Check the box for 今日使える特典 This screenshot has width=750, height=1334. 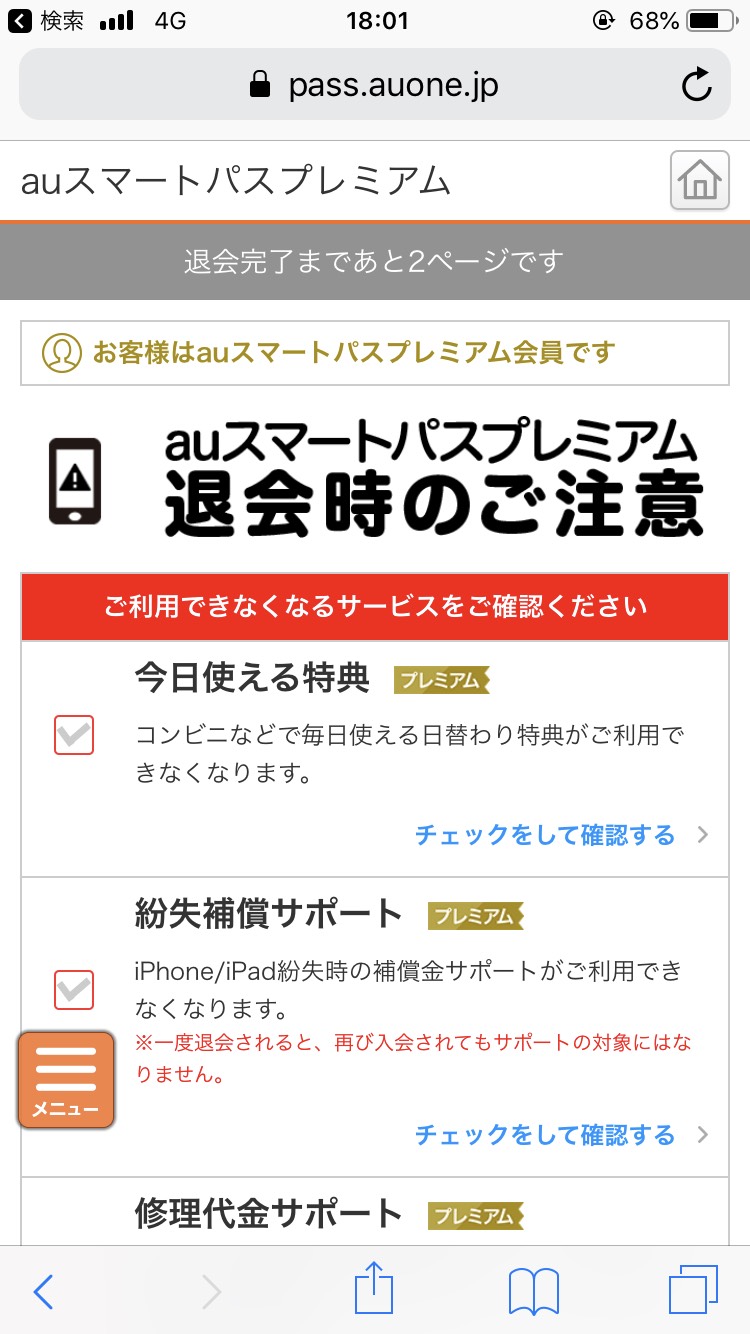(74, 735)
